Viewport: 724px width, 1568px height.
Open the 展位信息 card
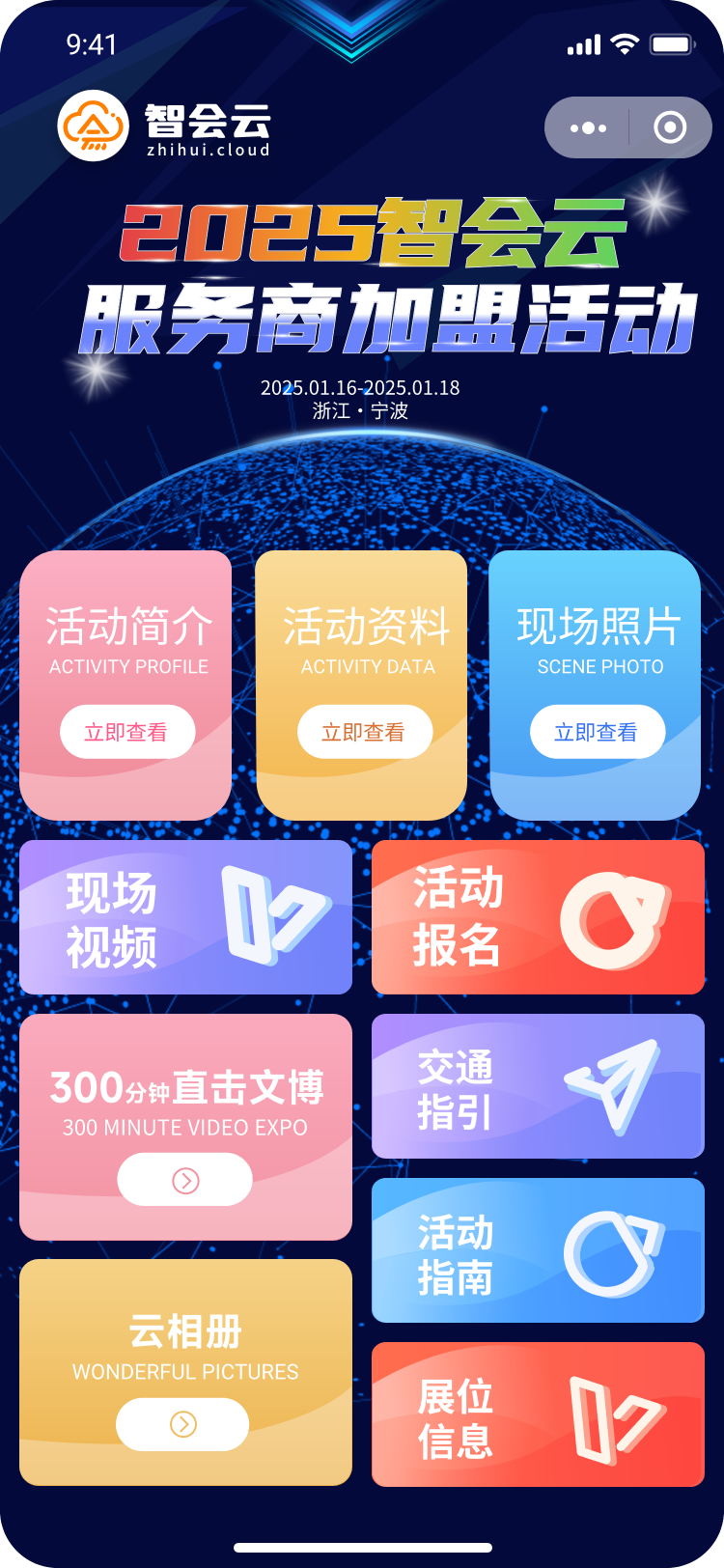[x=538, y=1414]
